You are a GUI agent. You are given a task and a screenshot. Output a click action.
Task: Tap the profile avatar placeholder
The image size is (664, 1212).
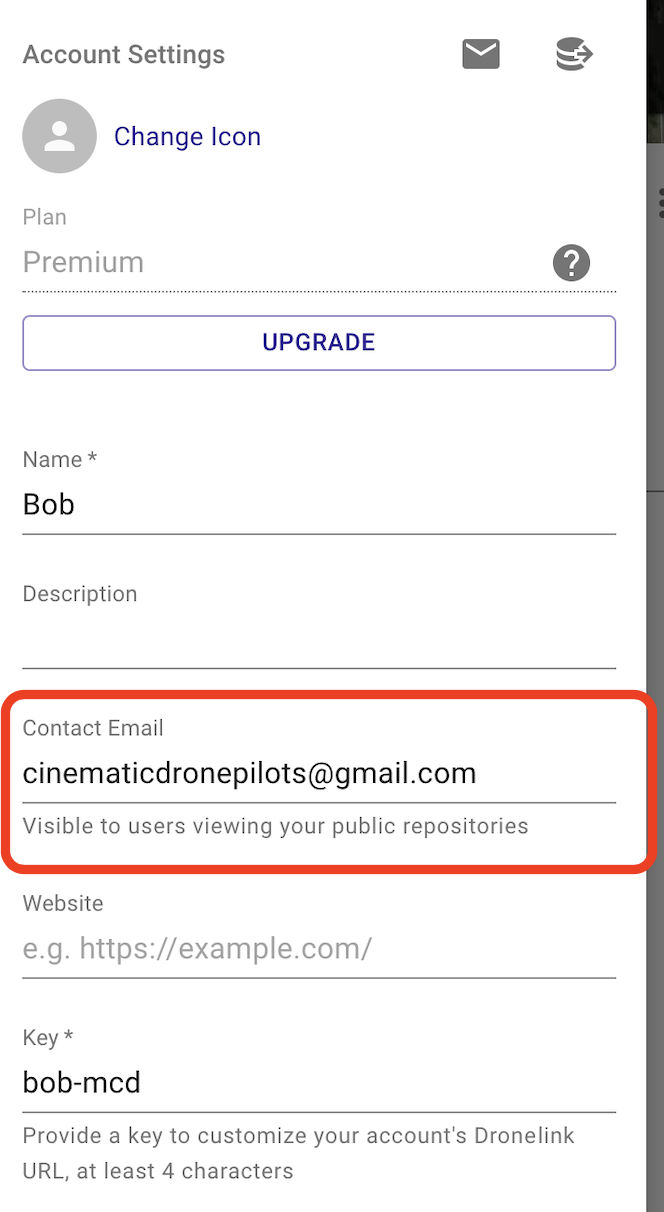coord(60,136)
